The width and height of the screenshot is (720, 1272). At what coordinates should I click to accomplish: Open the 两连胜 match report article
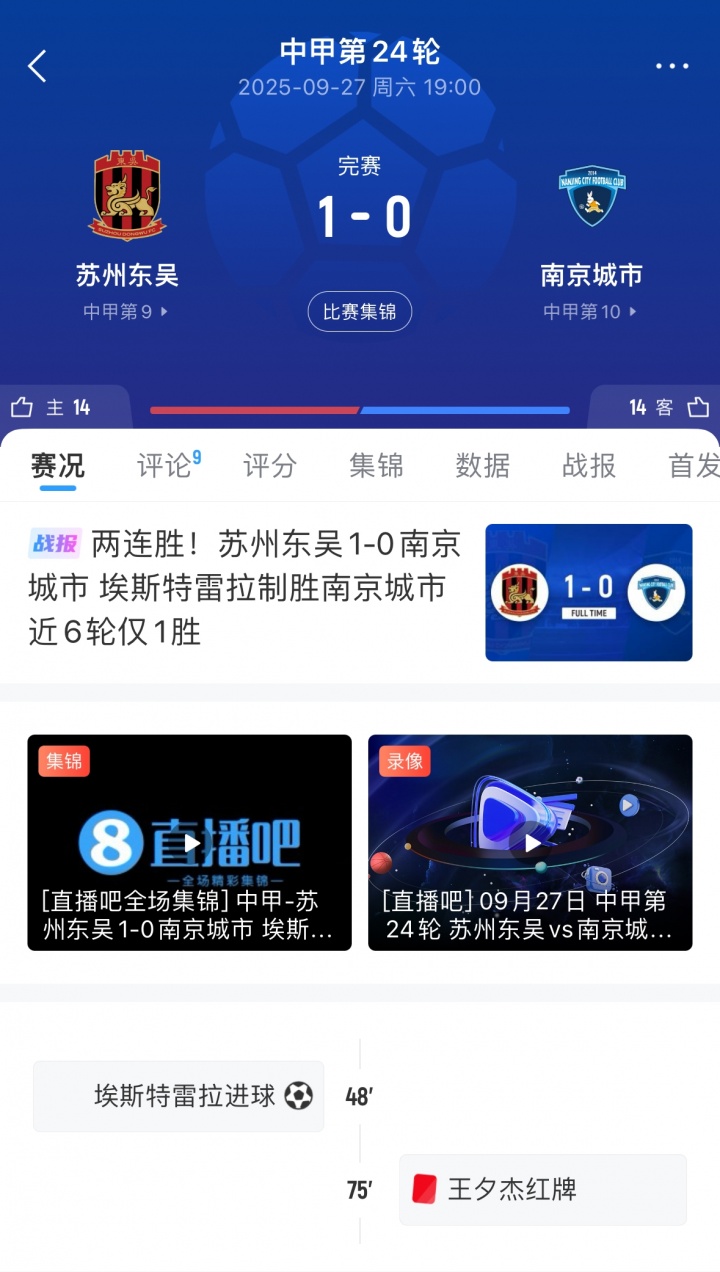click(245, 588)
